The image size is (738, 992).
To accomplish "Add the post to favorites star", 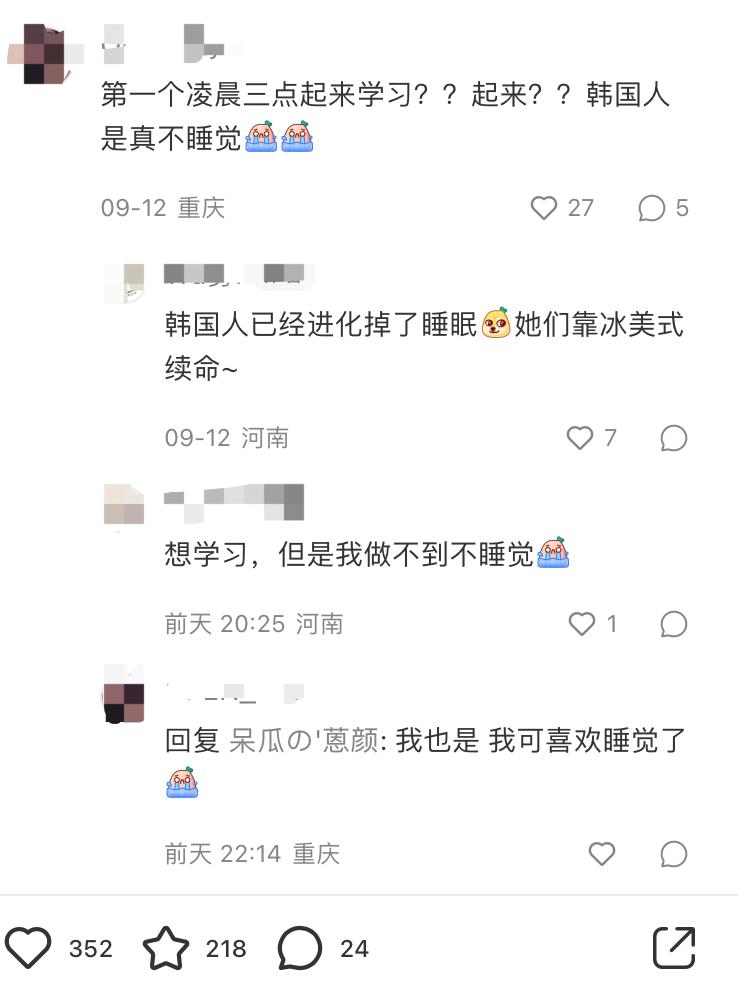I will [x=166, y=947].
